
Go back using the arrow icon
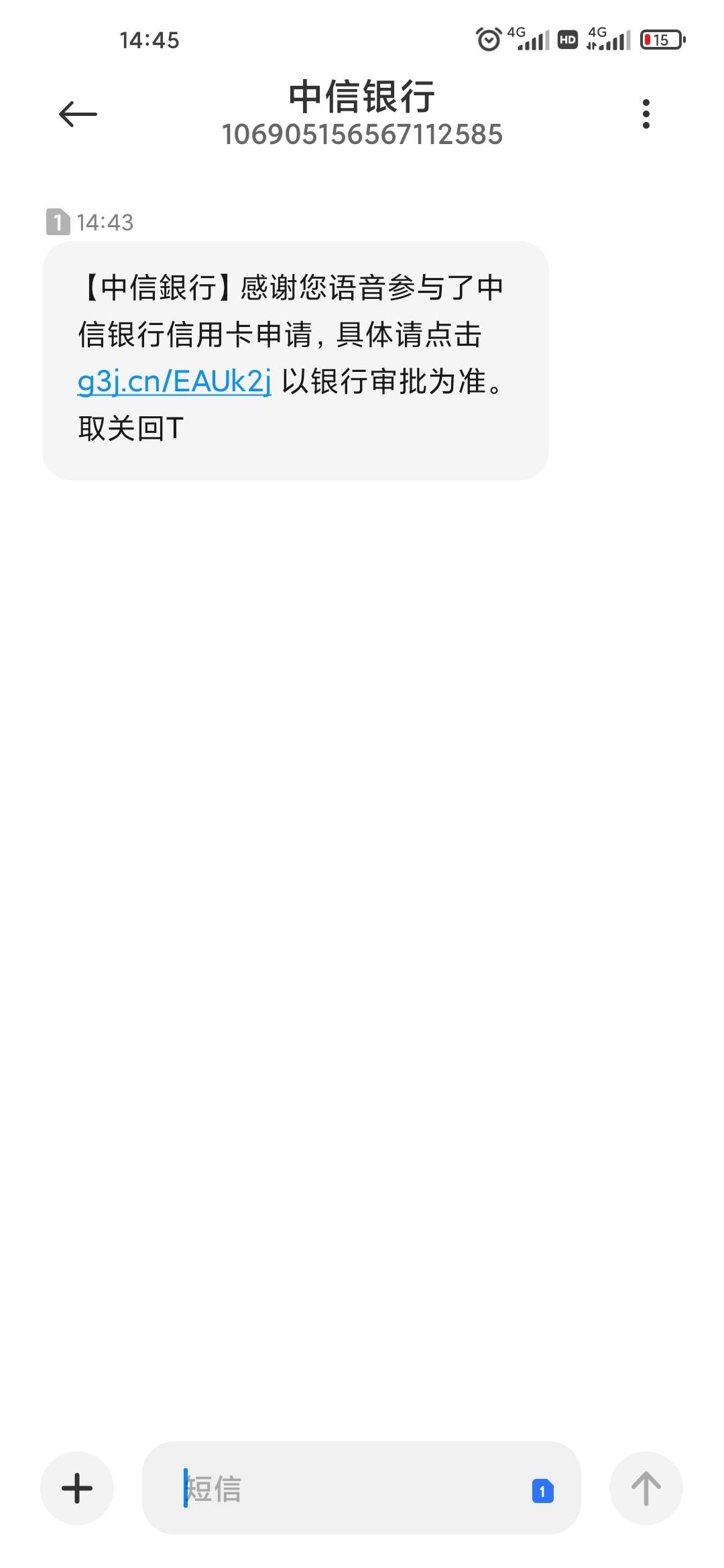[x=78, y=114]
